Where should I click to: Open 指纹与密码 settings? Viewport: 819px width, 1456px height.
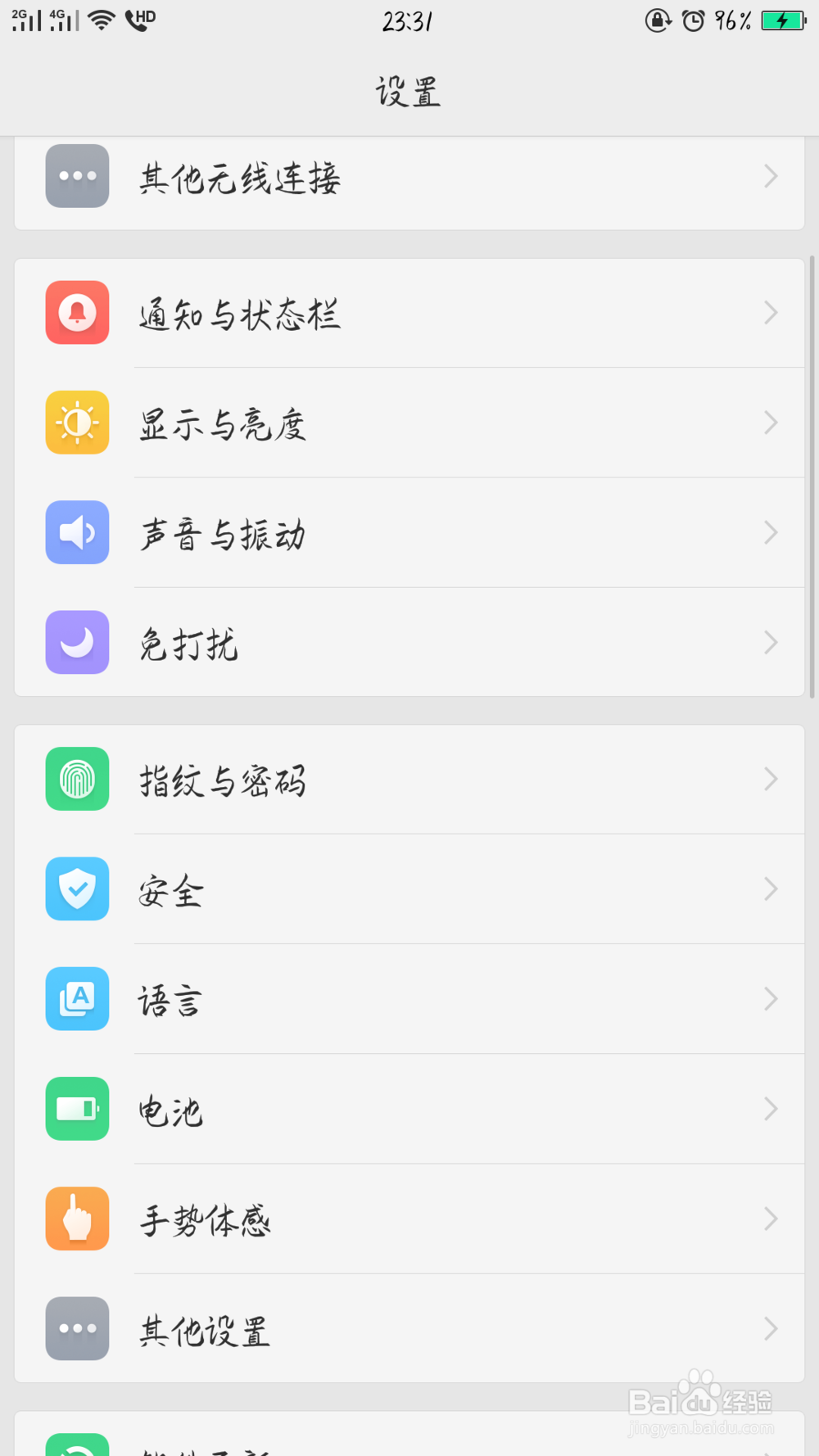point(409,780)
